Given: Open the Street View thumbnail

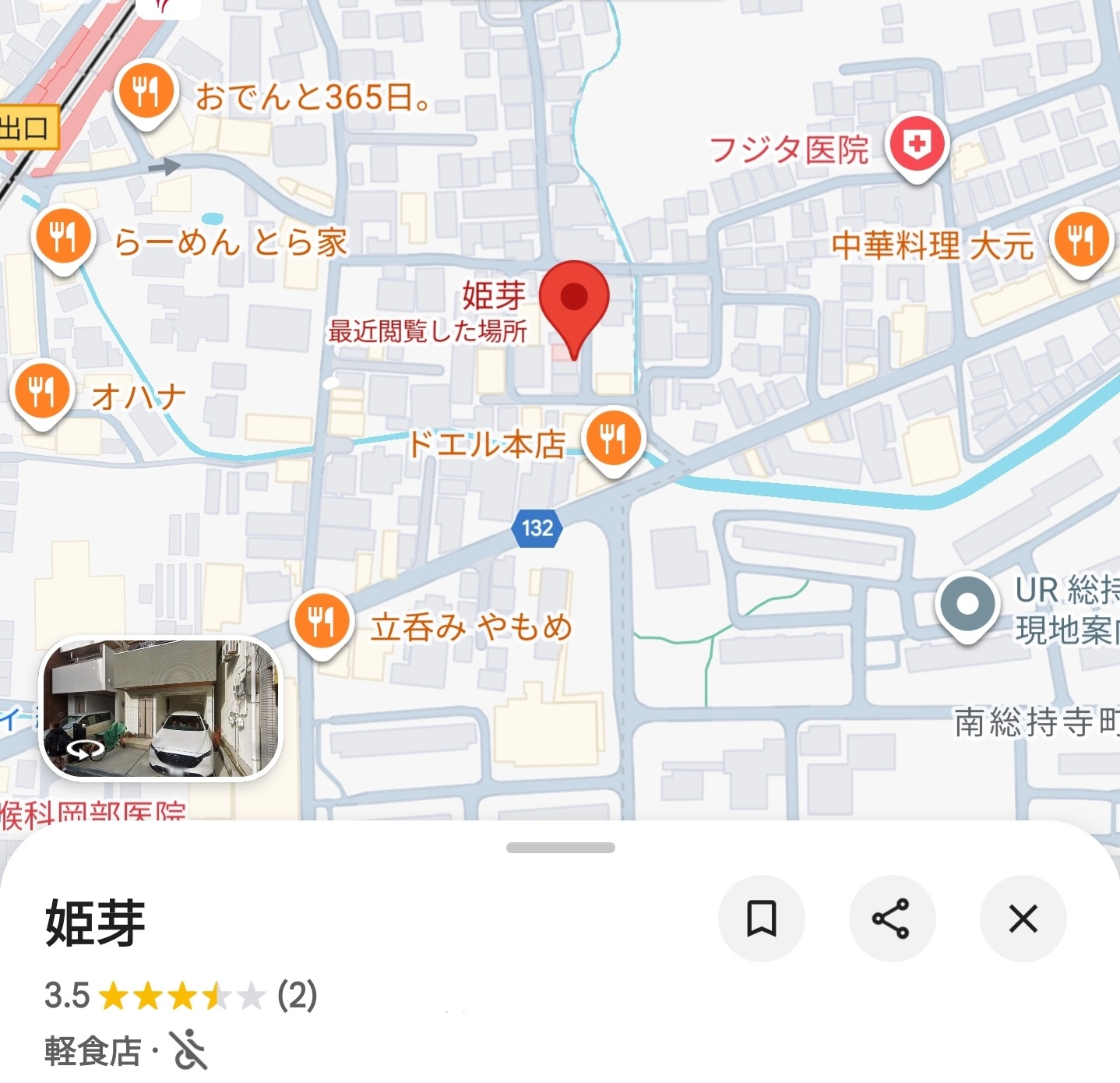Looking at the screenshot, I should click(x=160, y=708).
